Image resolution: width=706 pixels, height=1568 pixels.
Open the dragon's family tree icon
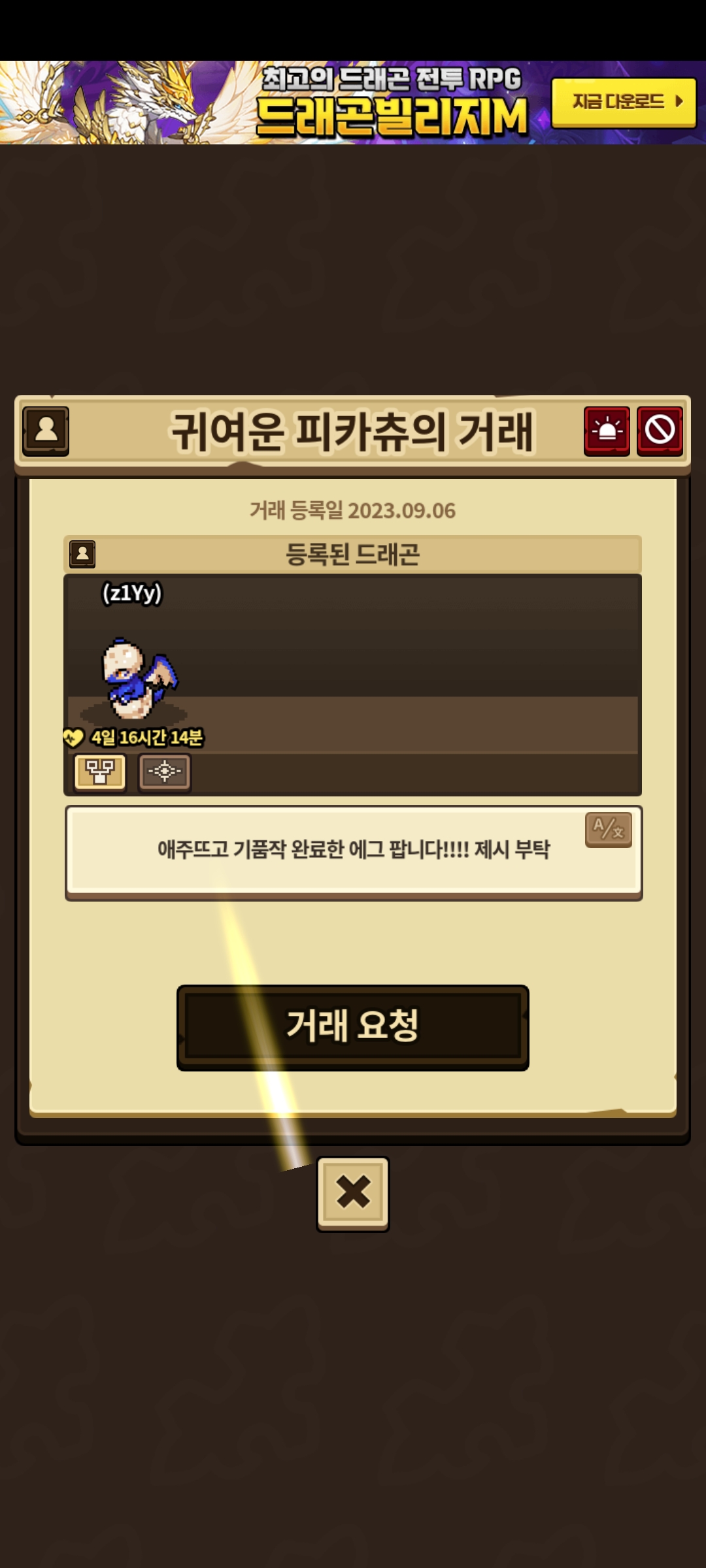click(x=99, y=772)
